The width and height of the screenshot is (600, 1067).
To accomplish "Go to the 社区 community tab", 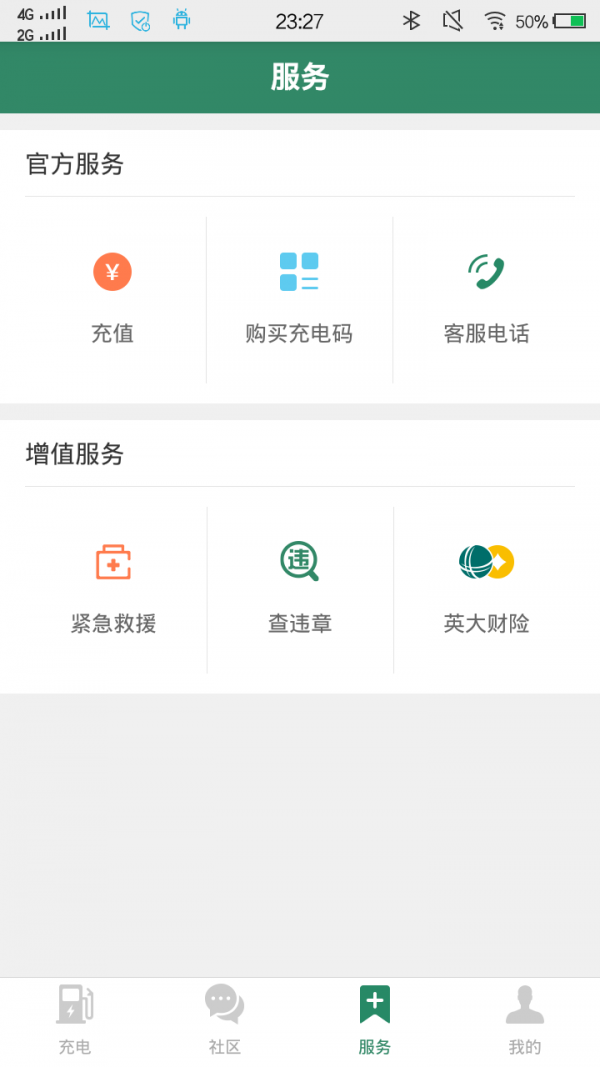I will tap(225, 1020).
